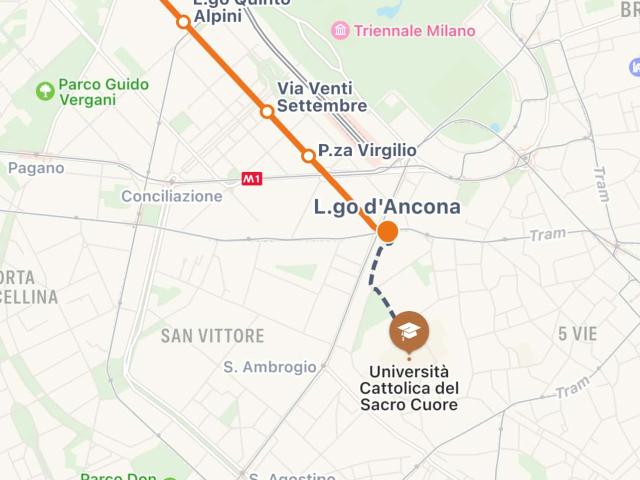The width and height of the screenshot is (640, 480).
Task: Tap the L.go d'Ancona stop marker
Action: point(388,232)
